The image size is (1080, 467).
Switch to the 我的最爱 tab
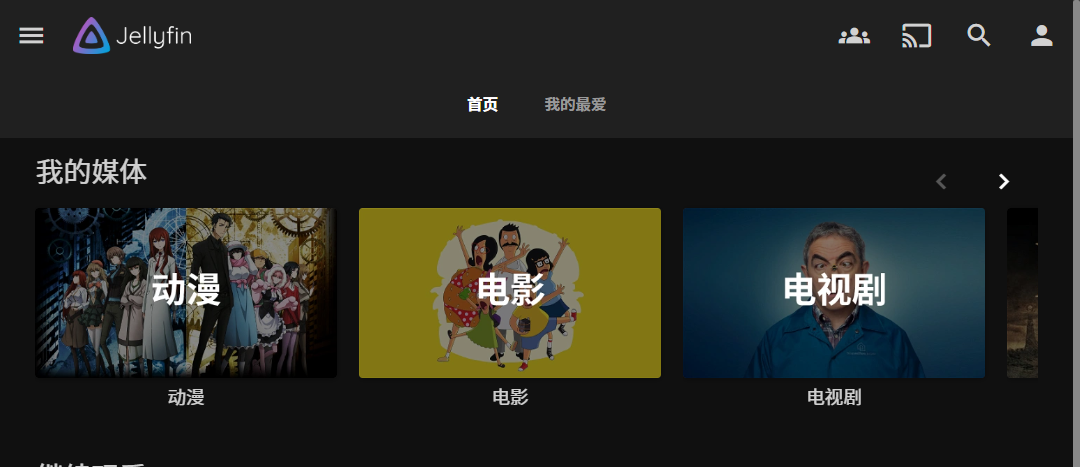575,104
